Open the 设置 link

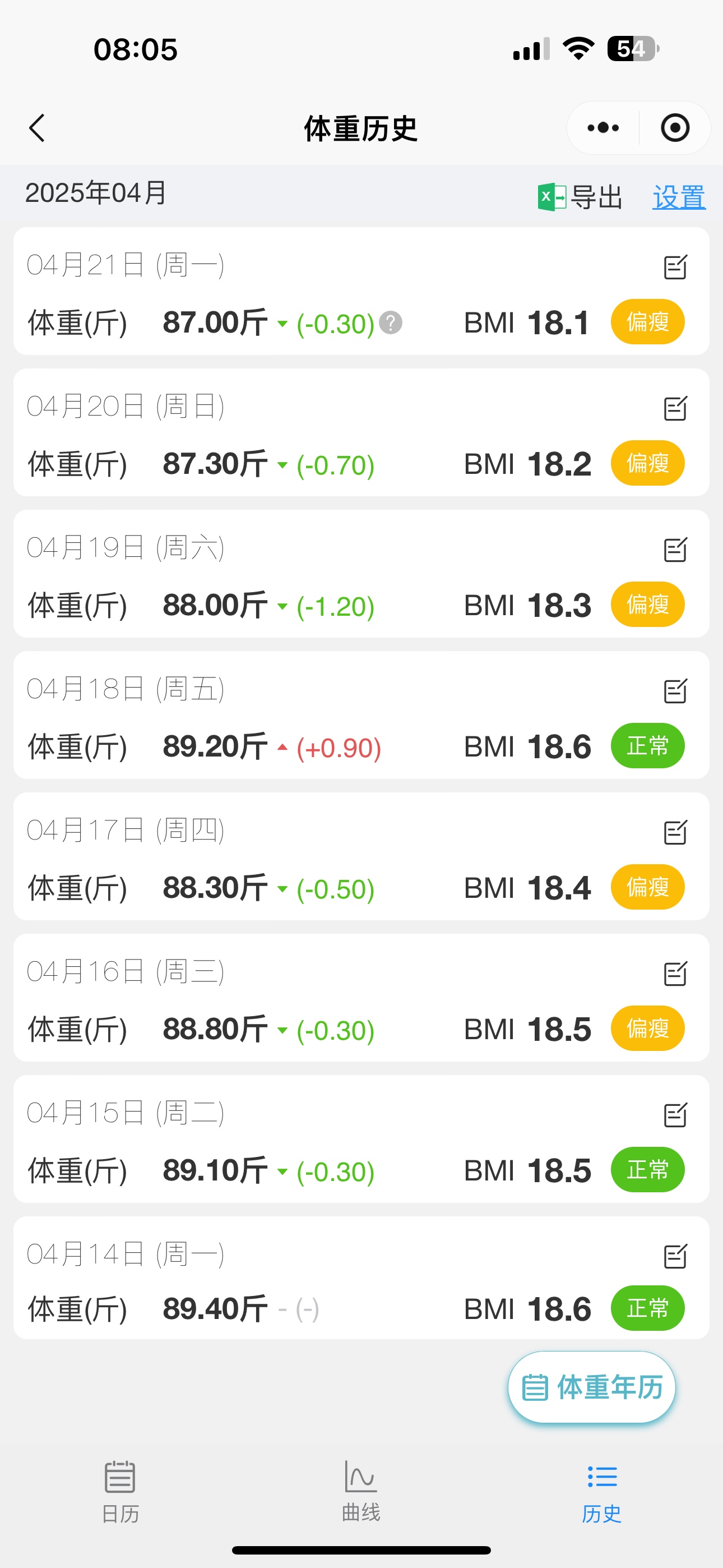click(679, 197)
